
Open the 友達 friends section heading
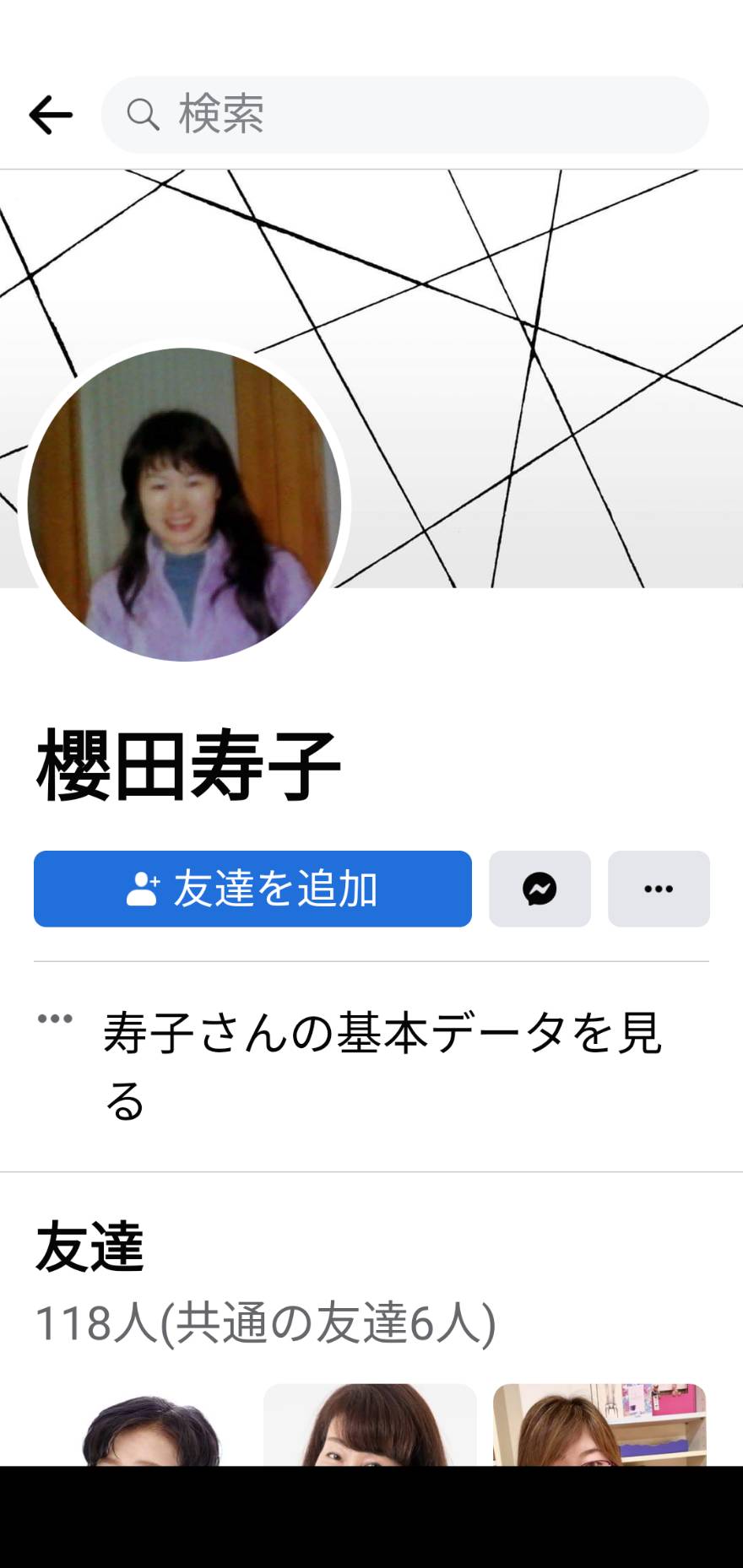tap(89, 1246)
